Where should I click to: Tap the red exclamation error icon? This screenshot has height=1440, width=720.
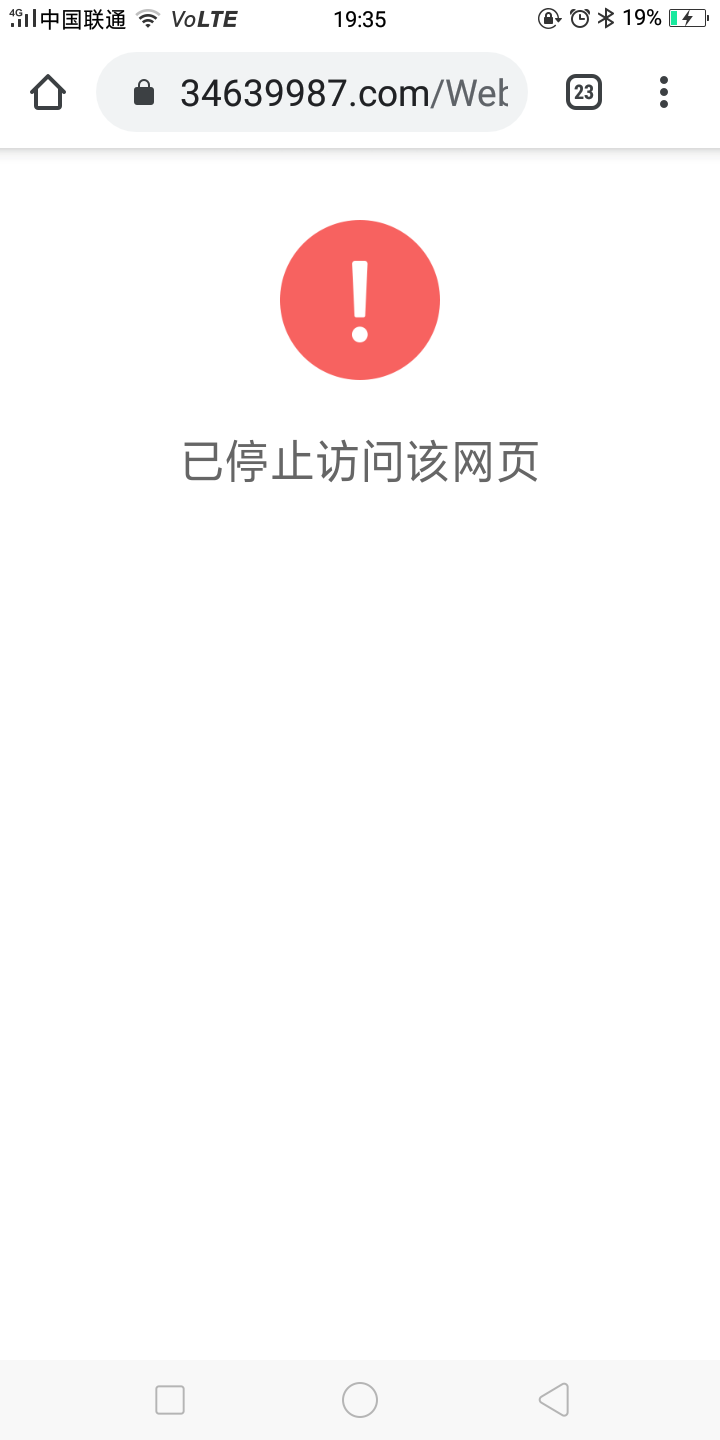click(x=360, y=300)
